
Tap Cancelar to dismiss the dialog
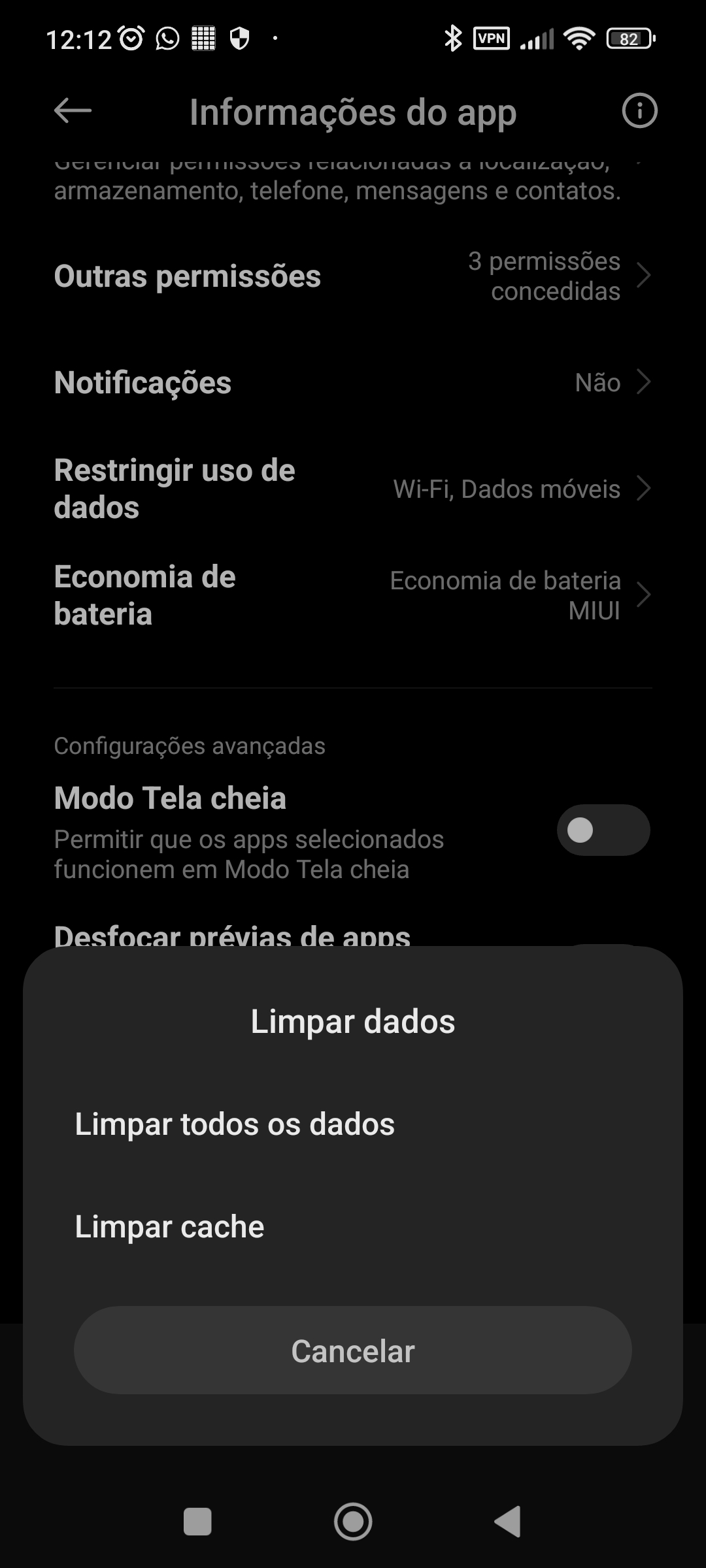[353, 1351]
